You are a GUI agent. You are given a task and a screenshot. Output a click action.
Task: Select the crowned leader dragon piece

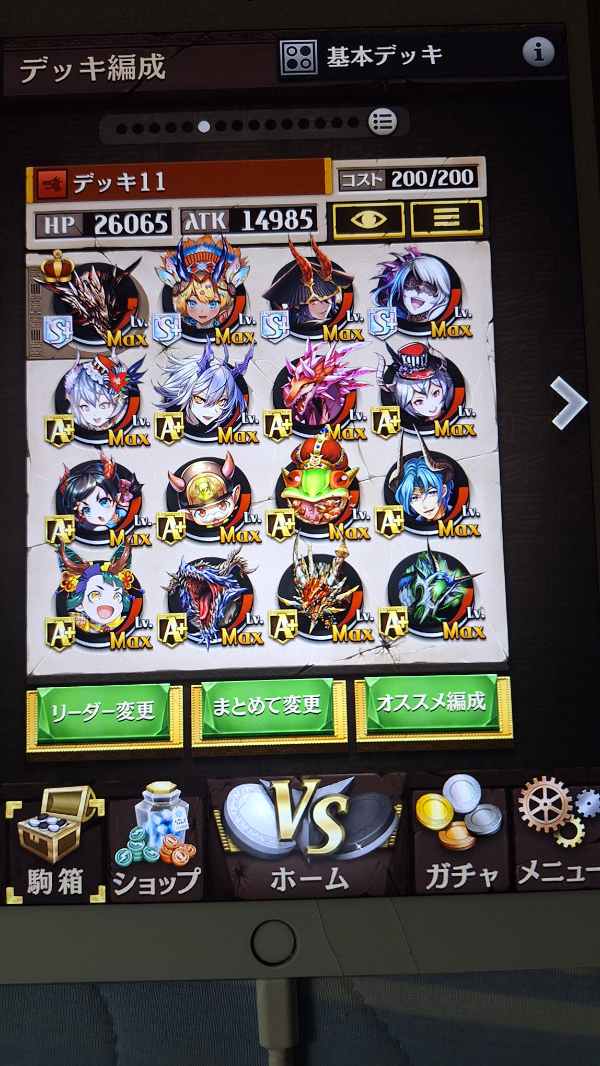coord(97,299)
